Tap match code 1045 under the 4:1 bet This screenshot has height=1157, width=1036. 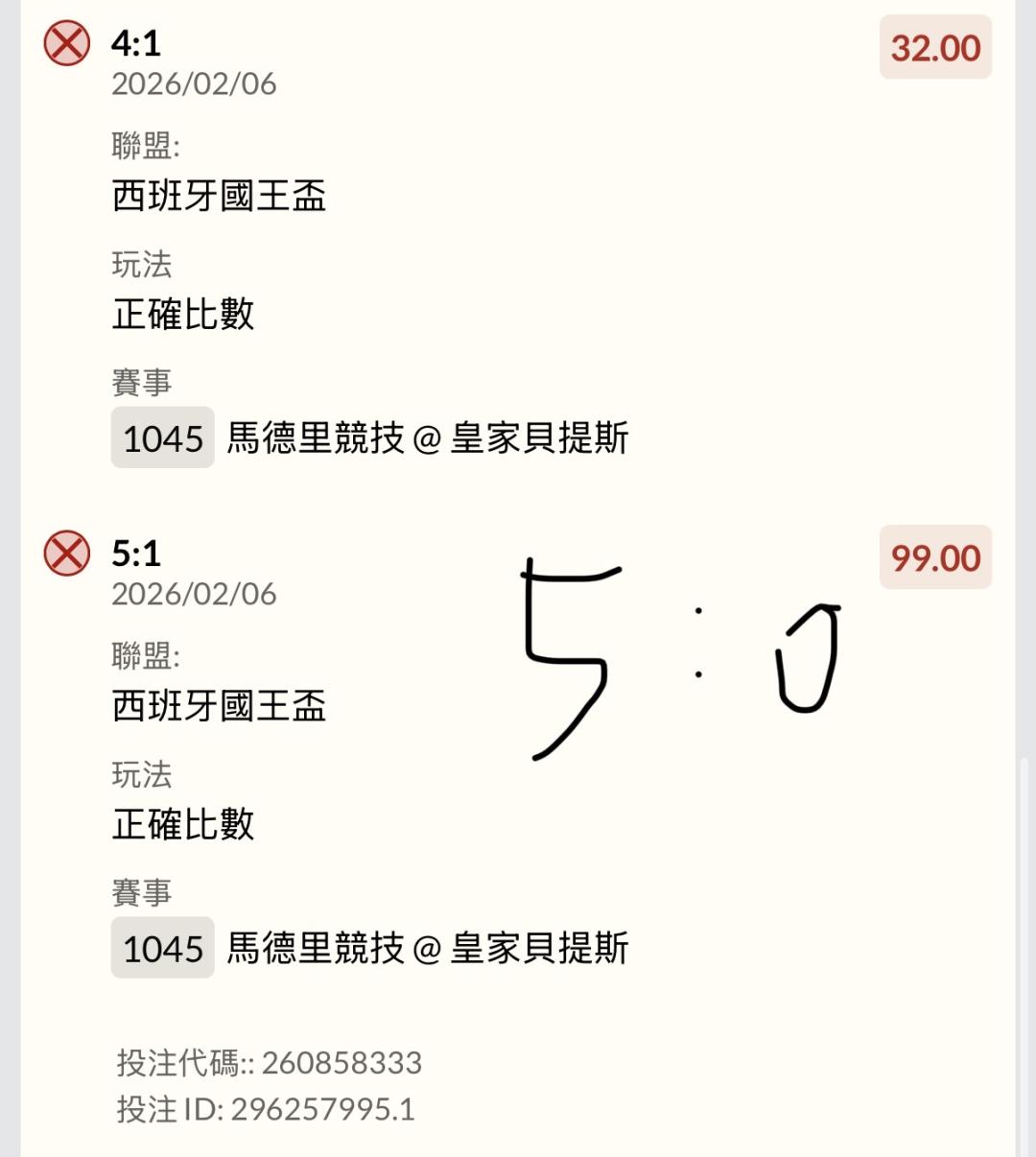point(163,438)
